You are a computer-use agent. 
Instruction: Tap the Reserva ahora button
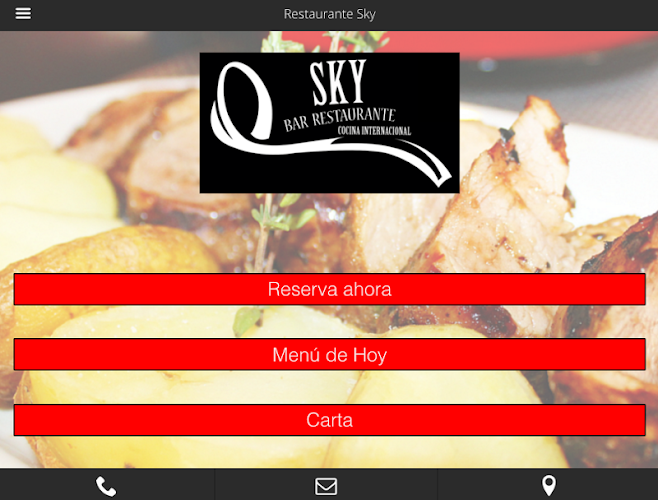pos(329,290)
